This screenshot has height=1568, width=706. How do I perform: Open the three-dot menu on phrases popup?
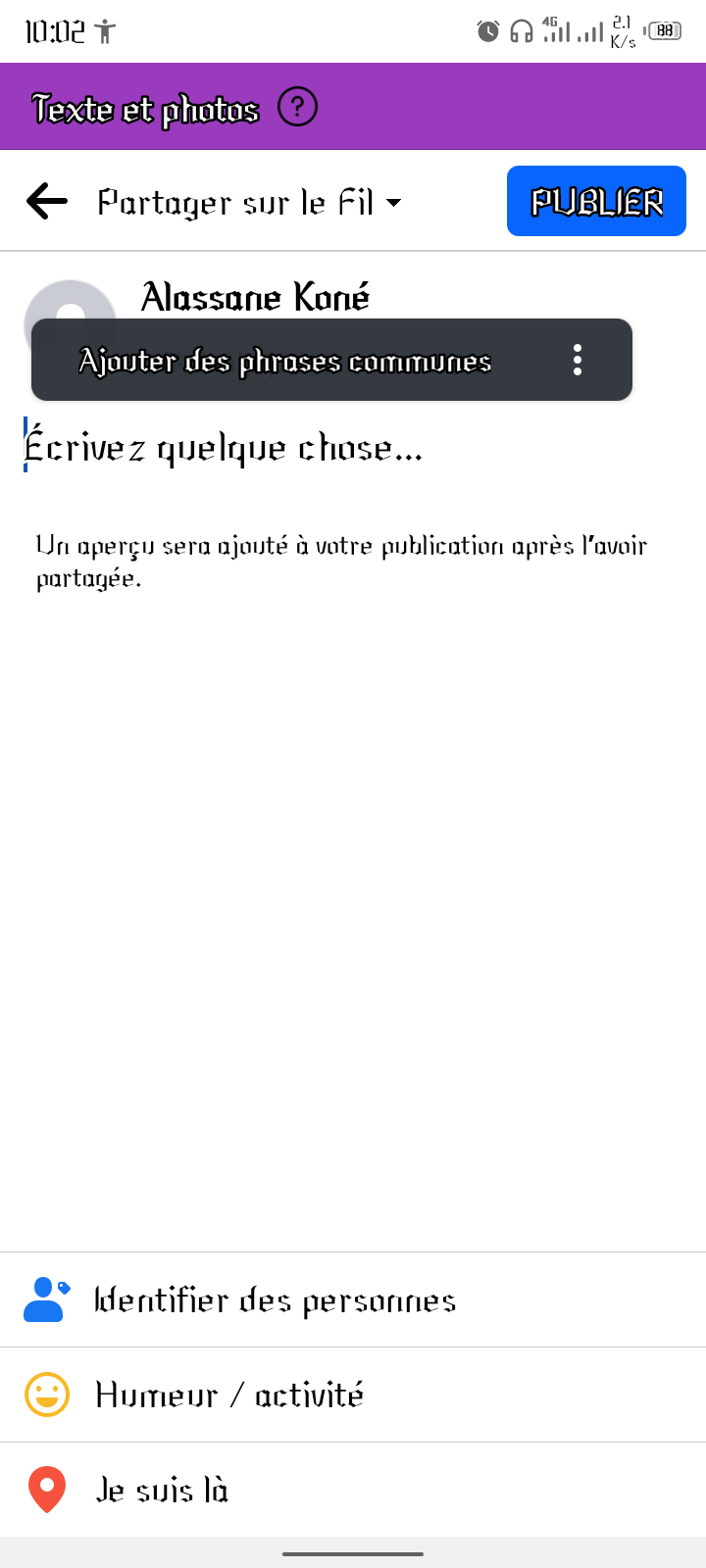[x=578, y=360]
